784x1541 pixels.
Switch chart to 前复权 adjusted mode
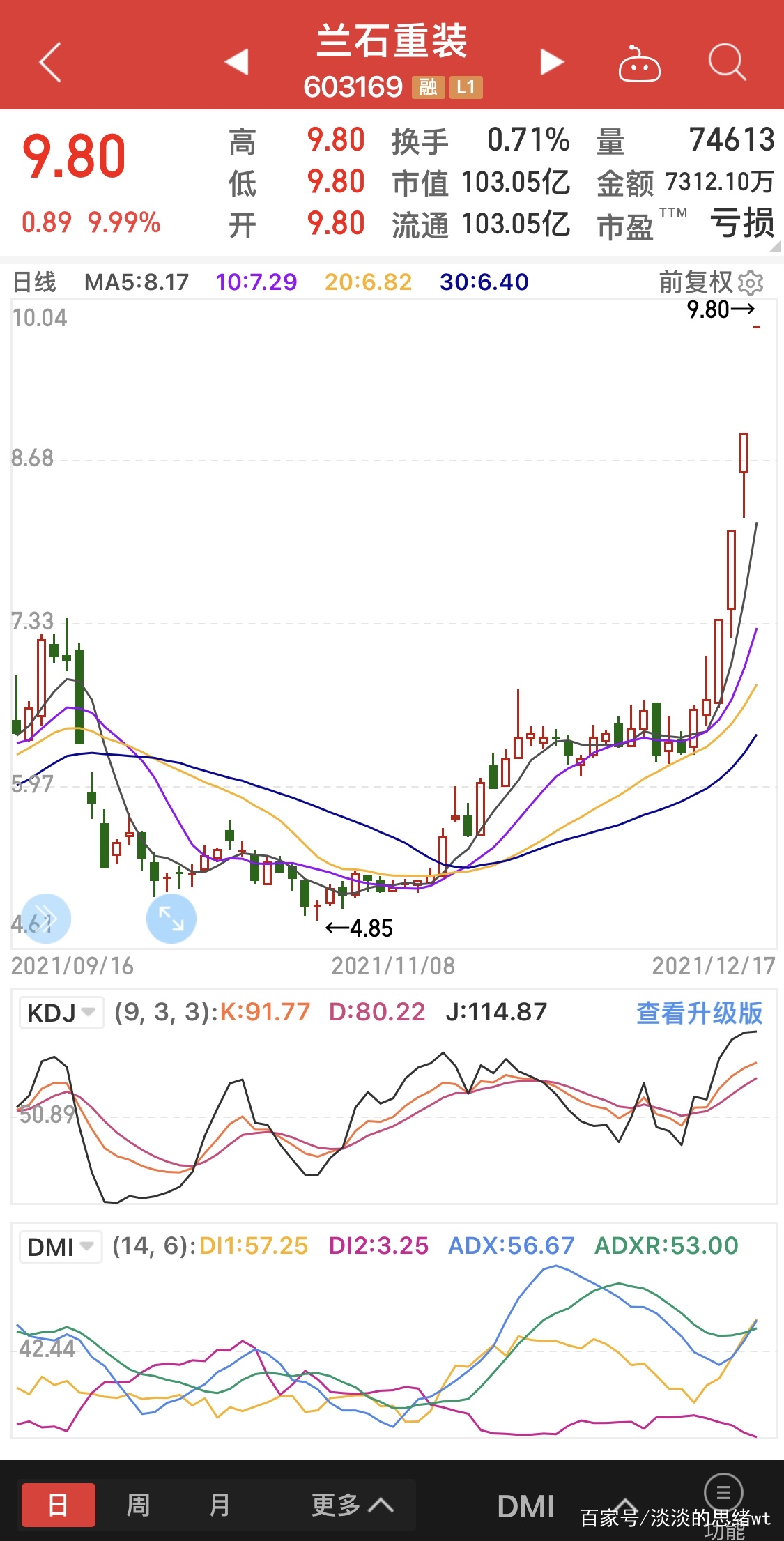coord(695,282)
